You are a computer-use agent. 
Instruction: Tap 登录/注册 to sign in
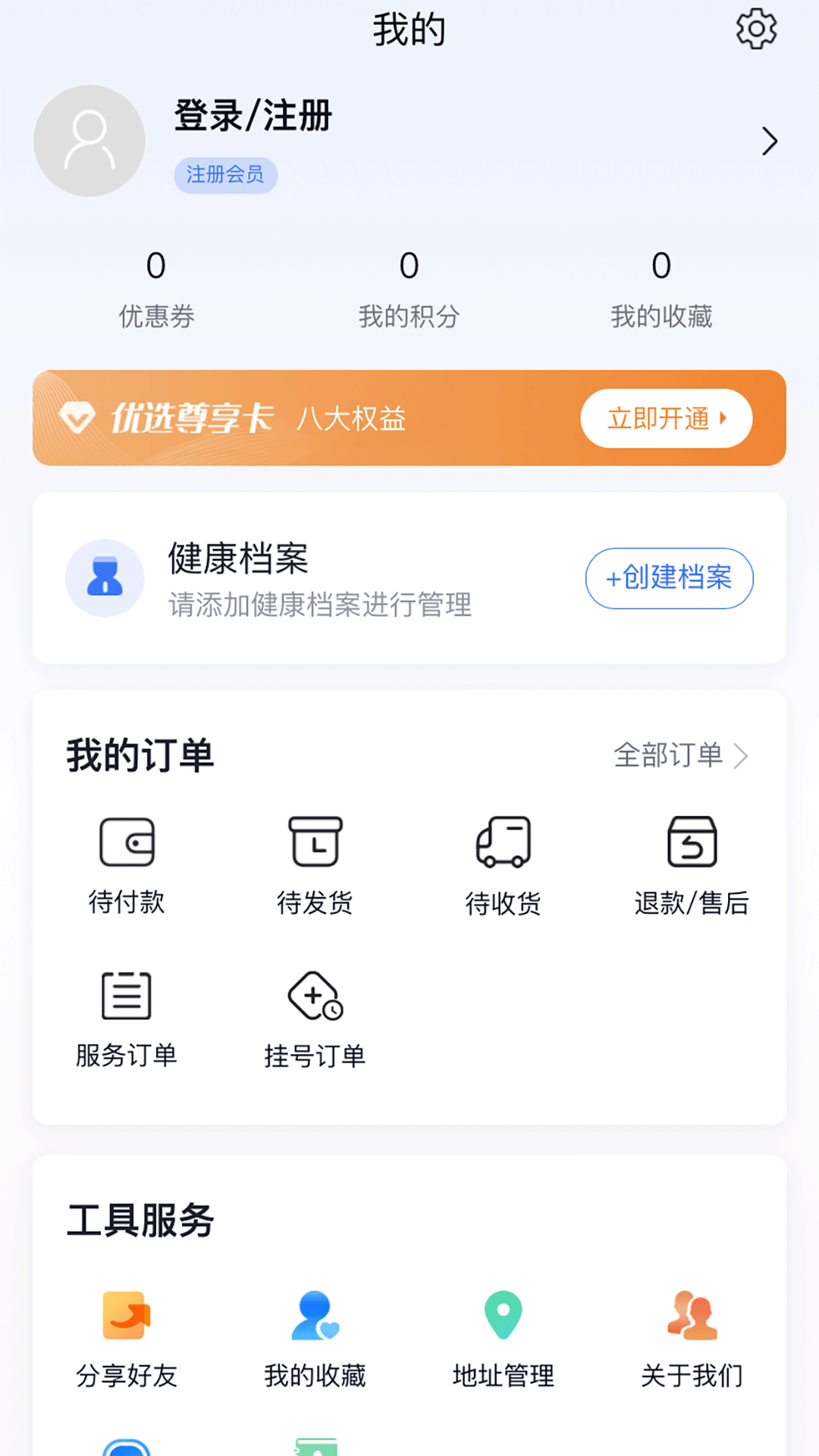(x=253, y=116)
